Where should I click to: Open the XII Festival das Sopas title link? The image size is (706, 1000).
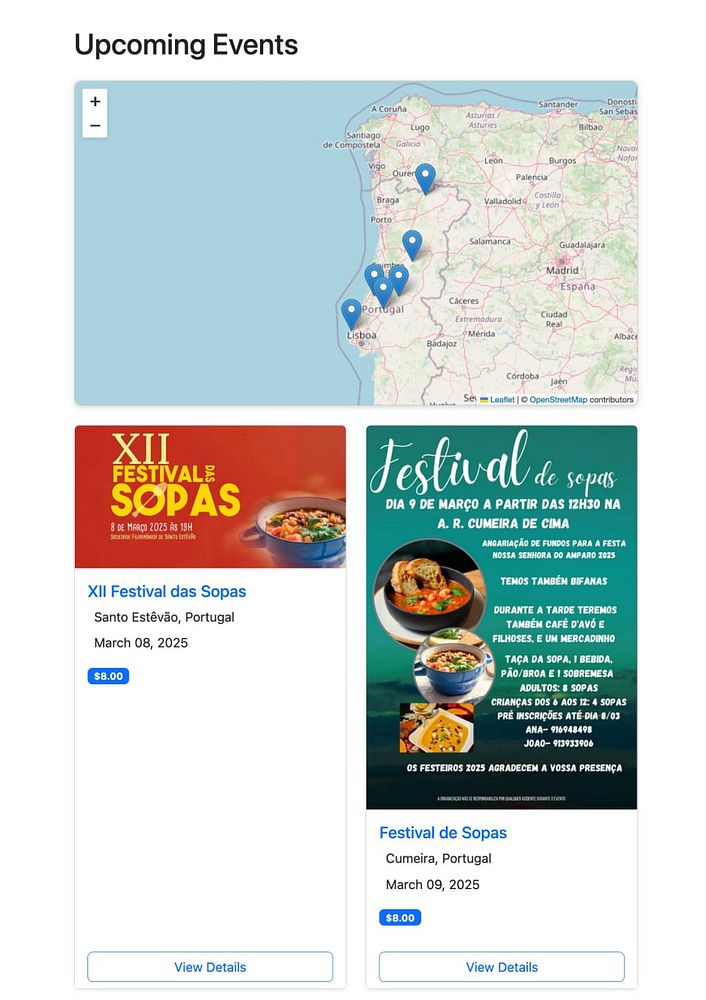click(166, 591)
